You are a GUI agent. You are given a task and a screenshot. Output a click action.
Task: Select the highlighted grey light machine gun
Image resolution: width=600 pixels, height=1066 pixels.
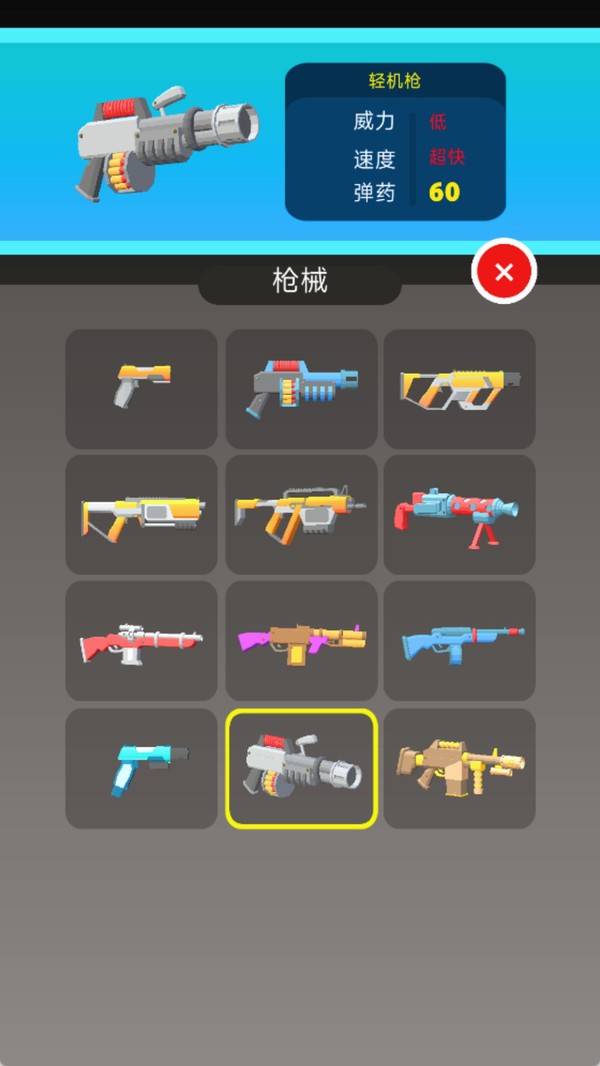[x=301, y=768]
